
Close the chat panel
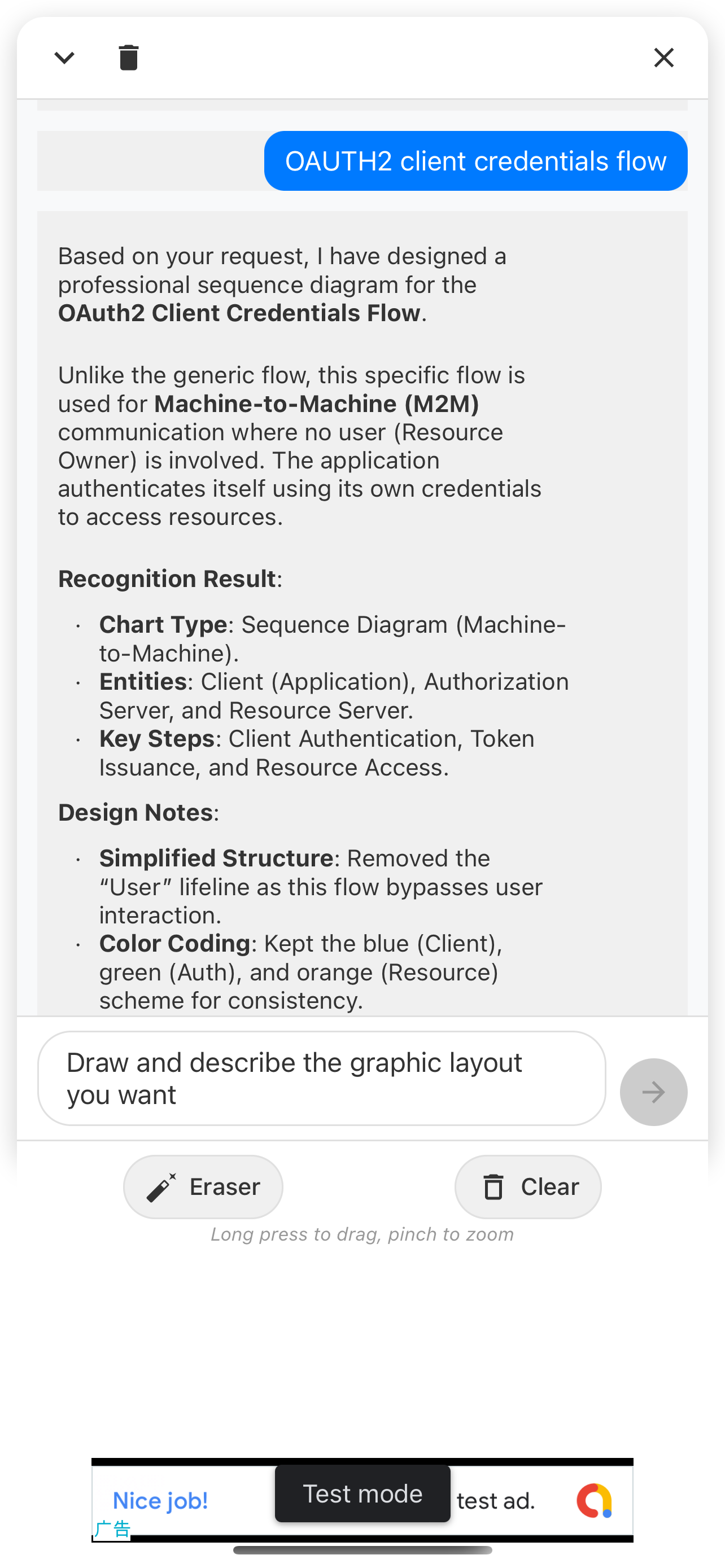[663, 58]
